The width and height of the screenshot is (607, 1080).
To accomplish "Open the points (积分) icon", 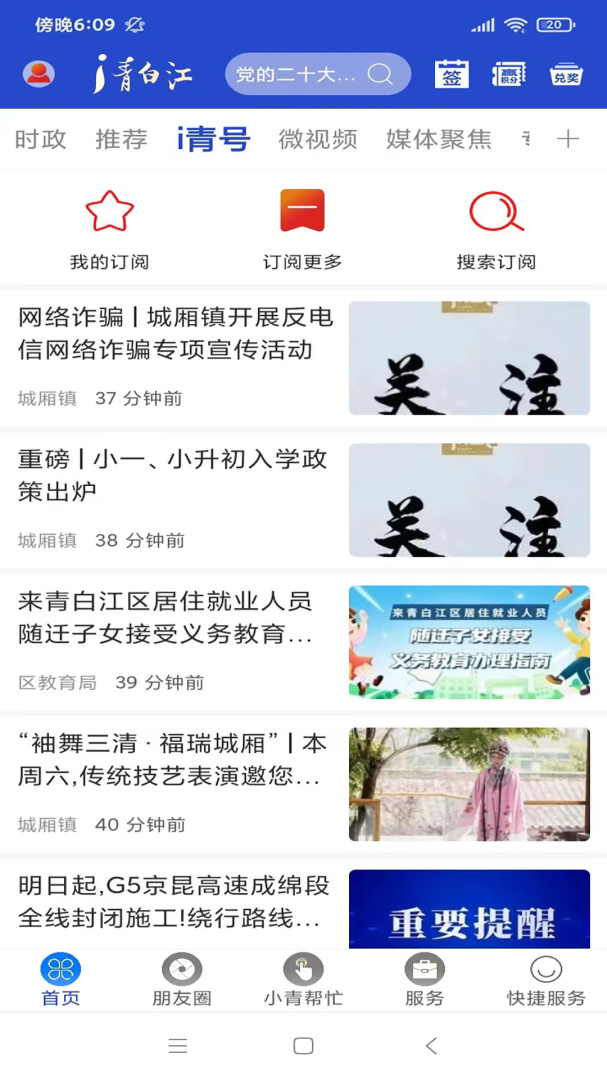I will tap(509, 74).
